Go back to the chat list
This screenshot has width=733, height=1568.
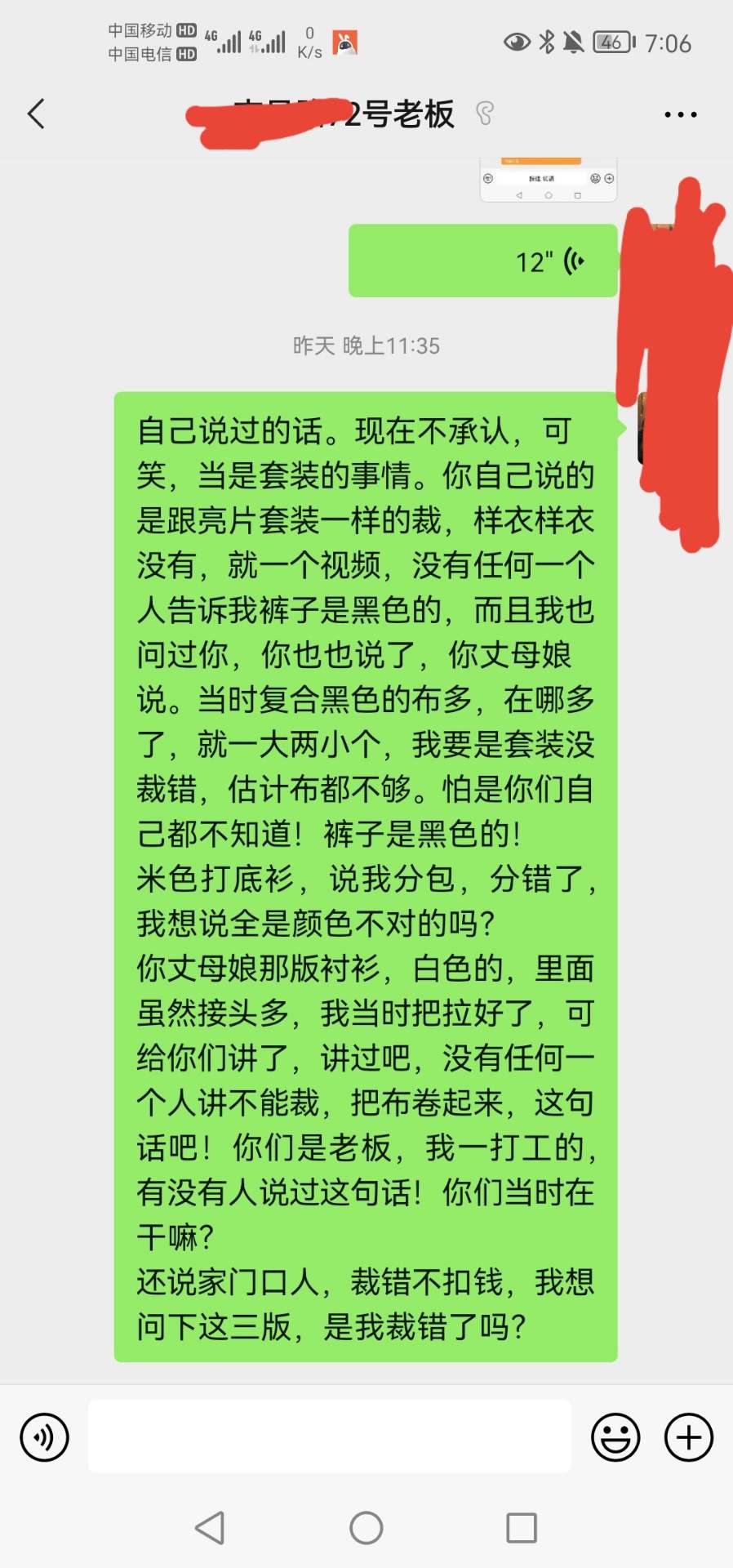pos(36,114)
